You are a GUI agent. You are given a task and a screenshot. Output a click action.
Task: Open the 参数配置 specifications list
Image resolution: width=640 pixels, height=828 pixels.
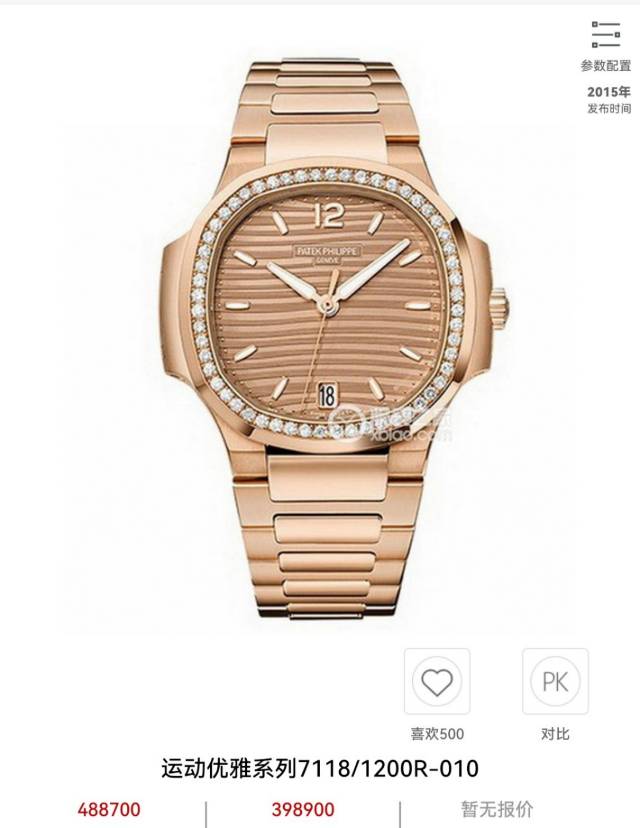[x=606, y=44]
